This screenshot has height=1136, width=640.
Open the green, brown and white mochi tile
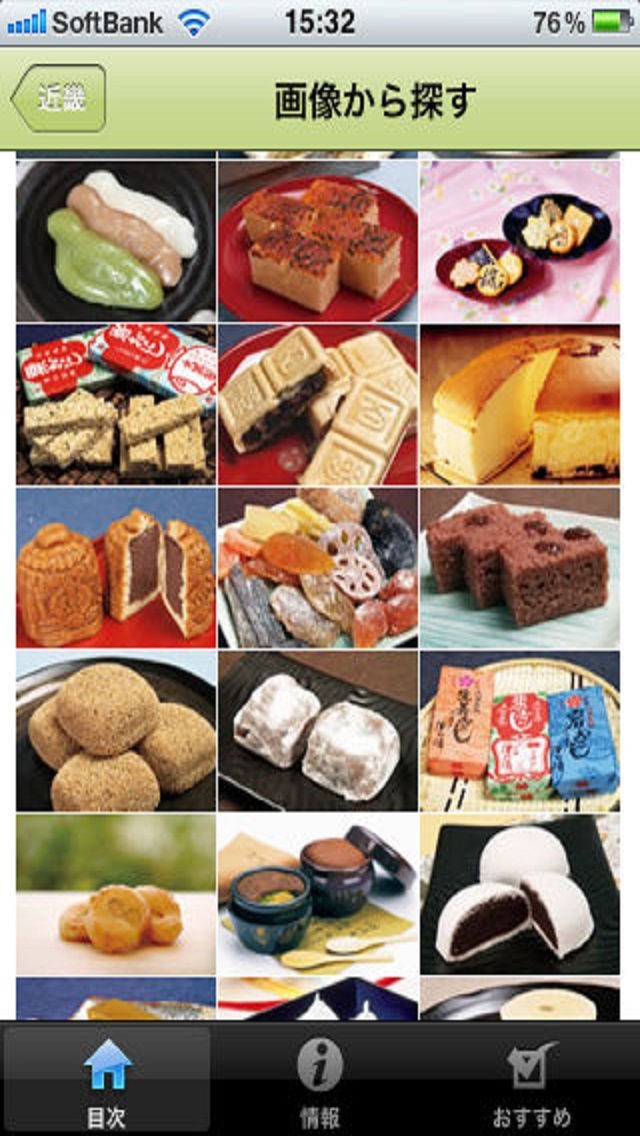click(116, 240)
